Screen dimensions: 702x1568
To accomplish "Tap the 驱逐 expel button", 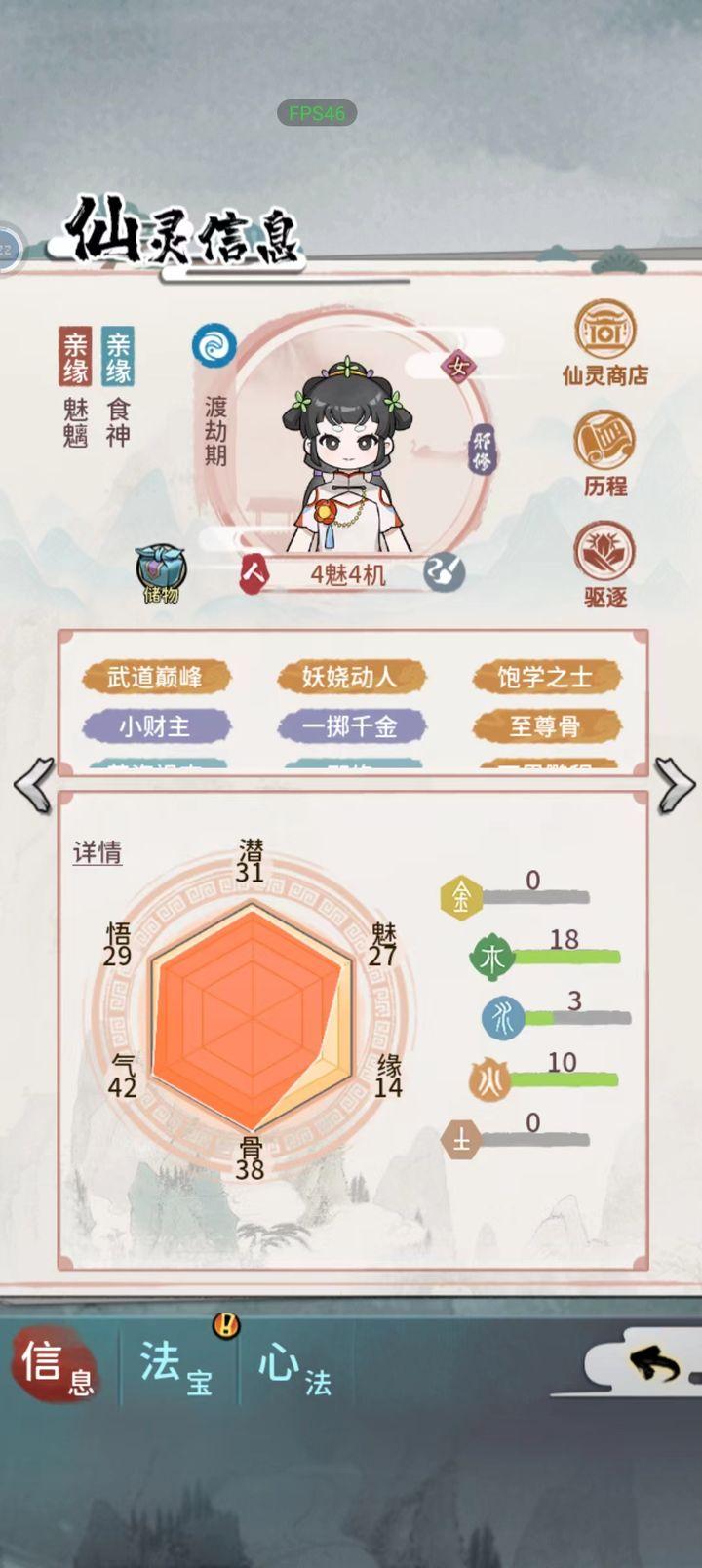I will coord(604,565).
